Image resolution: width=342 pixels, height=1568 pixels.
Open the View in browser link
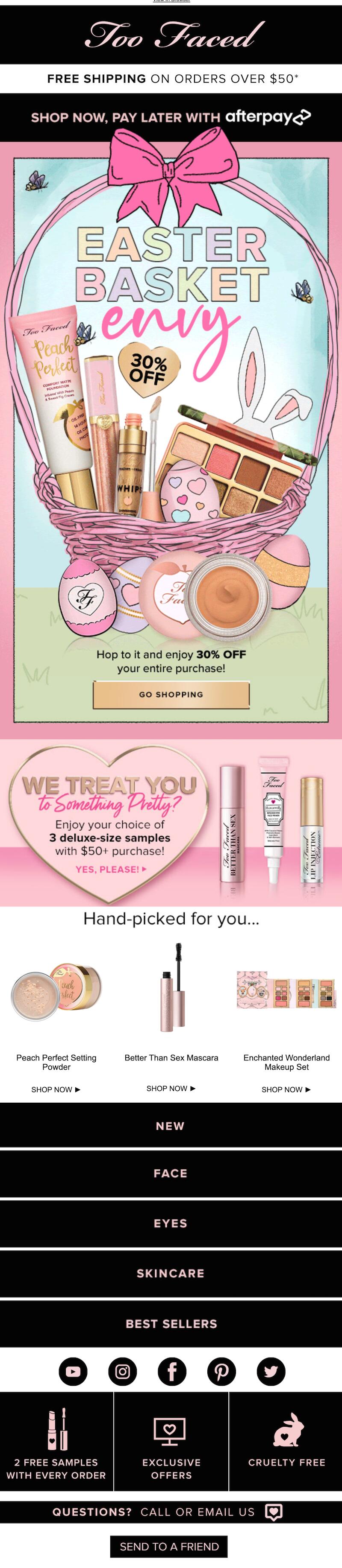[171, 1]
